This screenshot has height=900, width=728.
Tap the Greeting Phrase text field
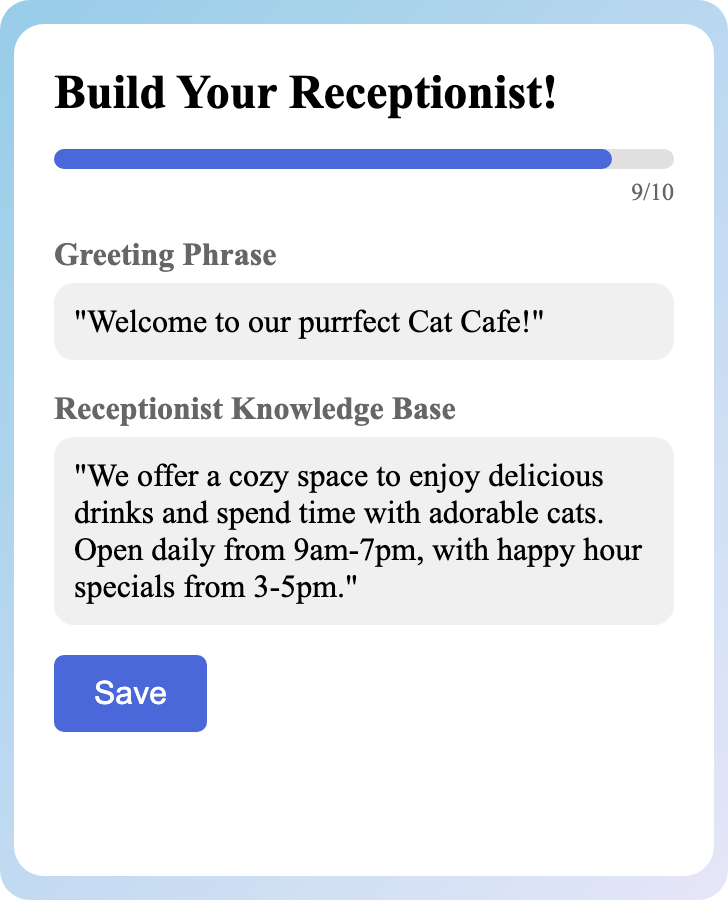(x=363, y=321)
